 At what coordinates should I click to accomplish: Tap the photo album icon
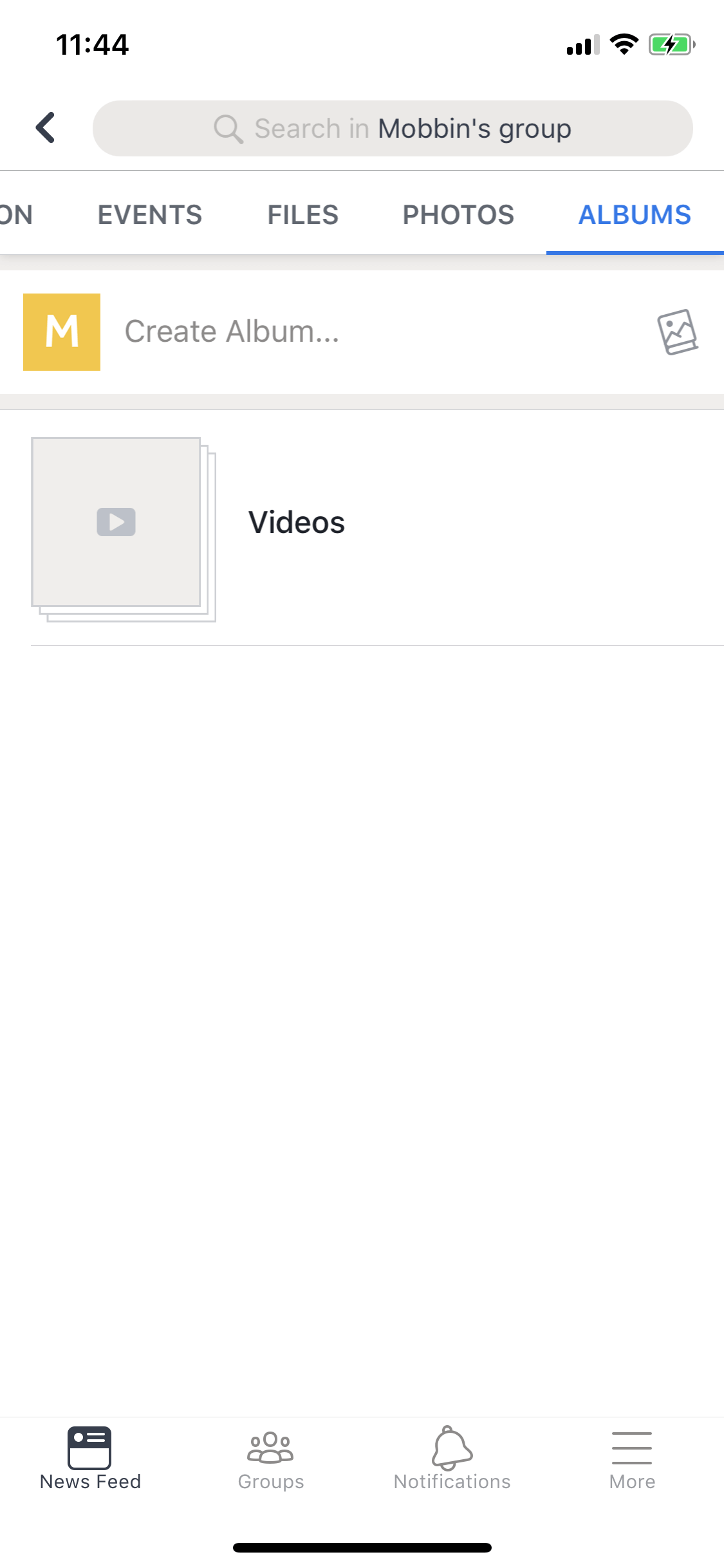(678, 332)
